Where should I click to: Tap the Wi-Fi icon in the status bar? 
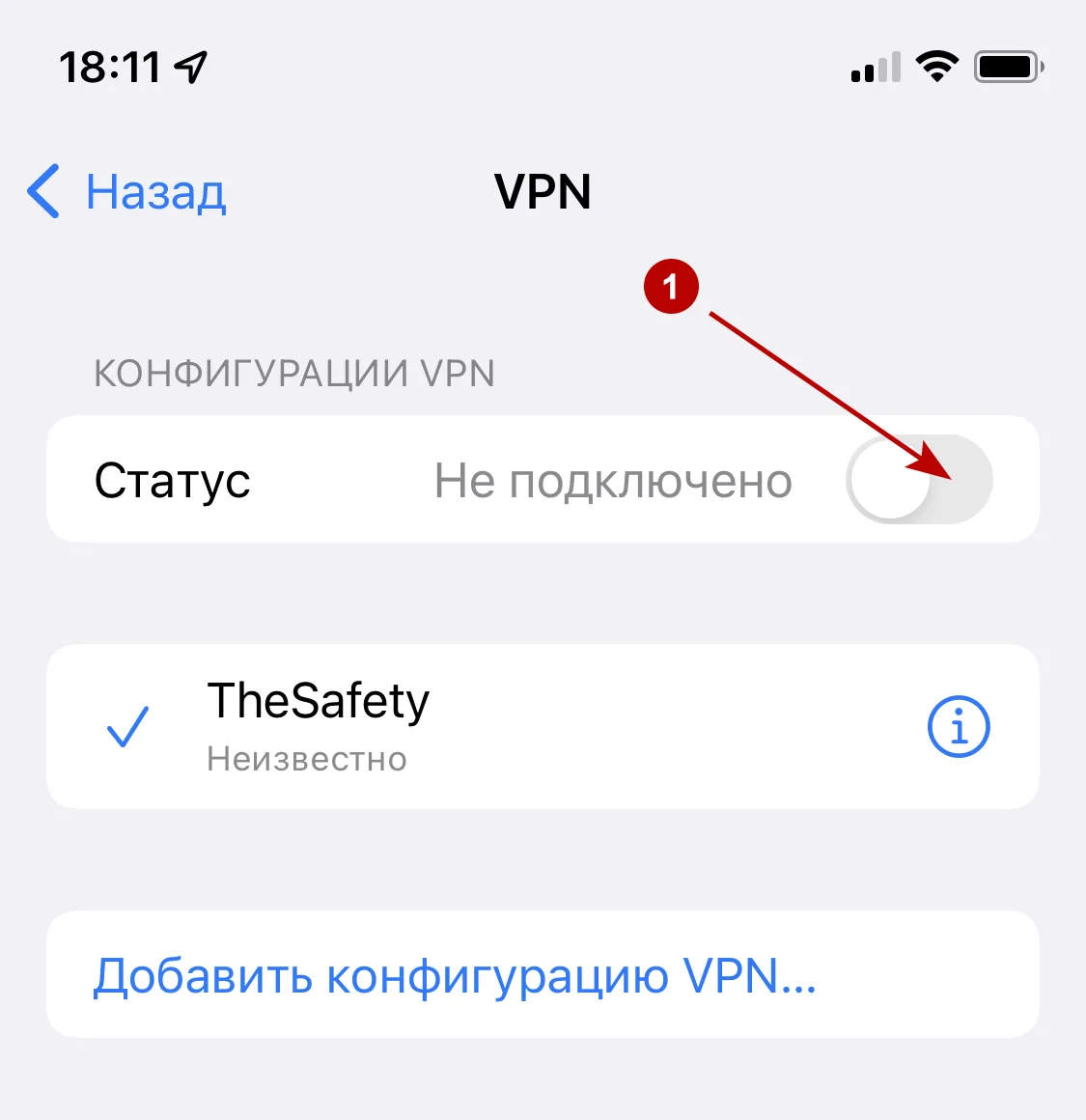click(x=935, y=66)
